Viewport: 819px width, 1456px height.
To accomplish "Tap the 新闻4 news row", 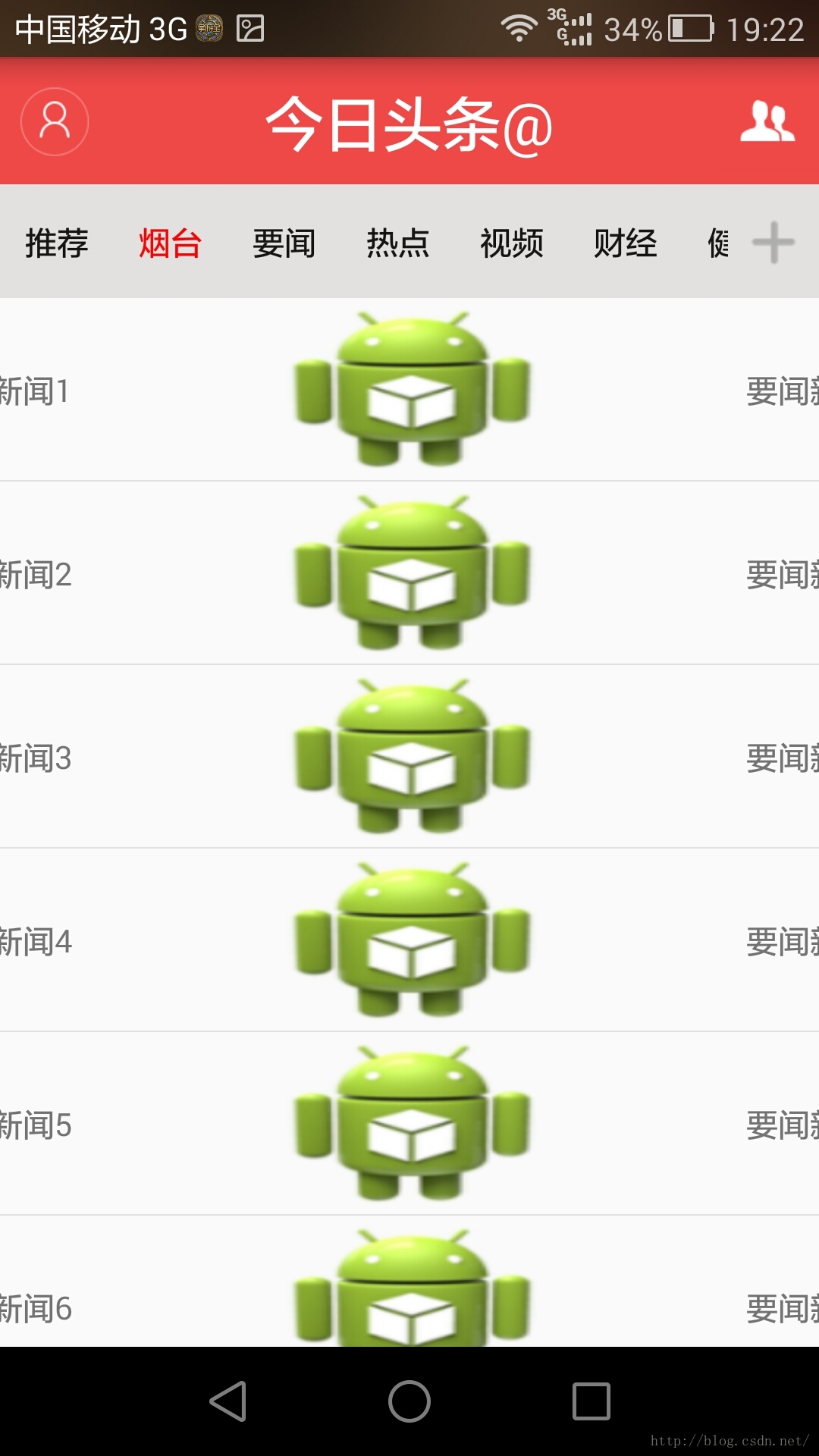I will pos(409,940).
